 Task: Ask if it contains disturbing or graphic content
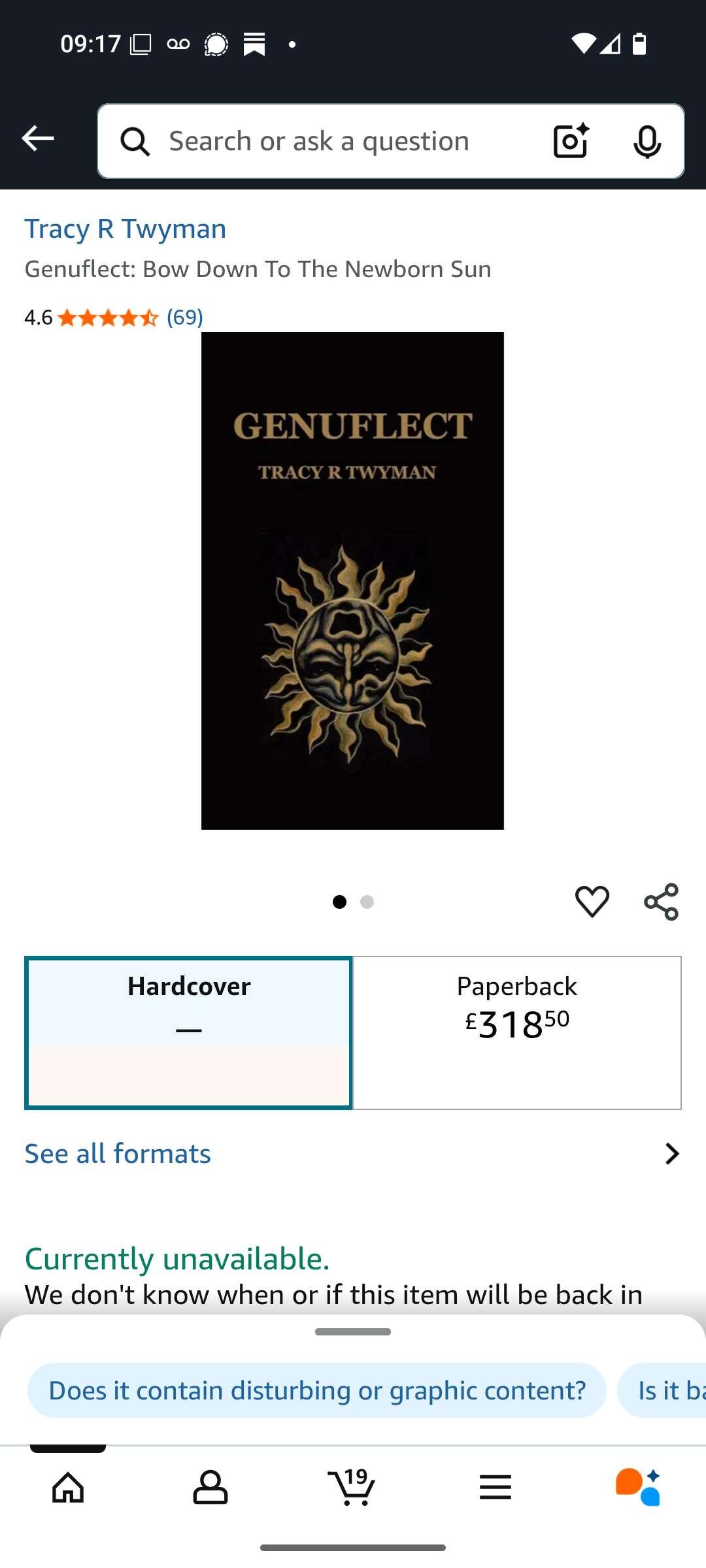[317, 1390]
